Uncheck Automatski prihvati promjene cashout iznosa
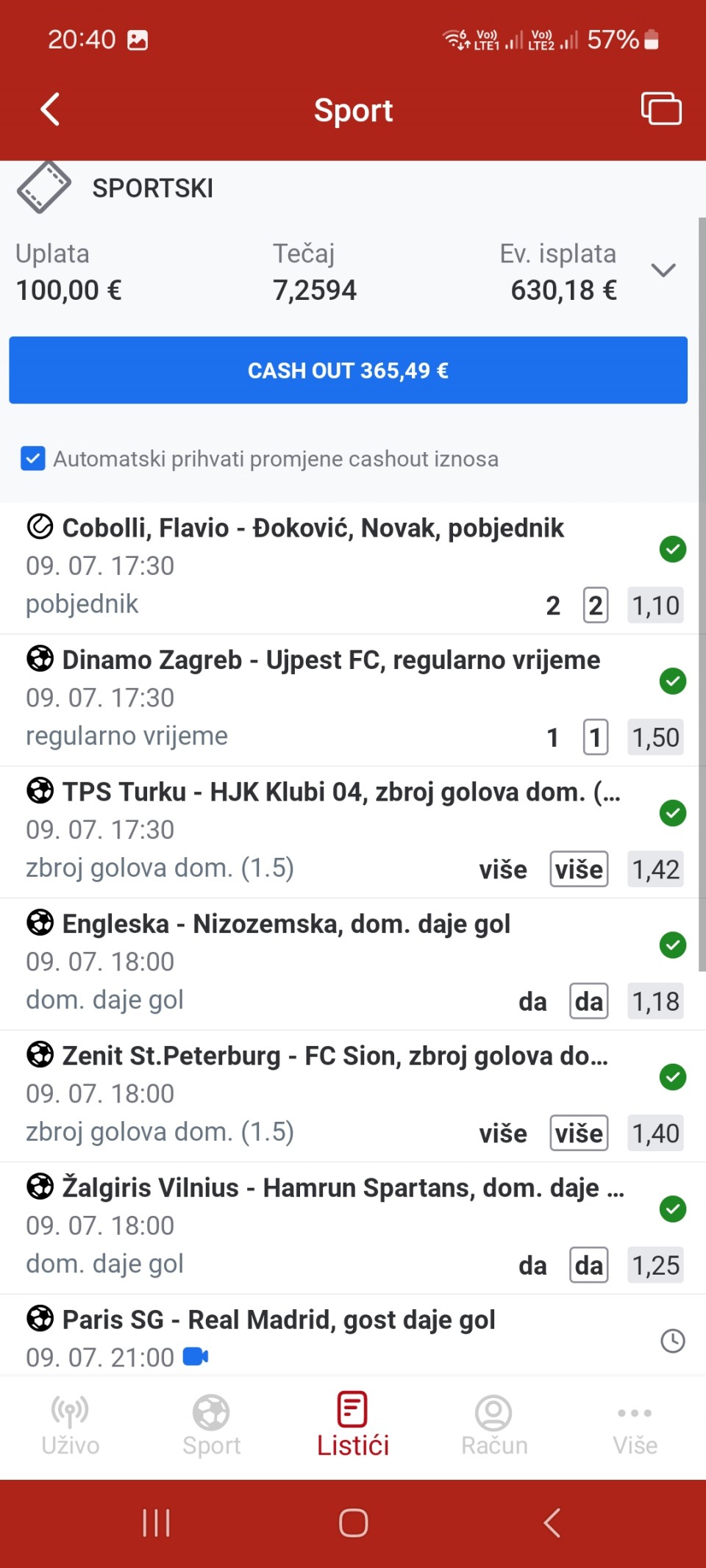The height and width of the screenshot is (1568, 706). (x=33, y=459)
